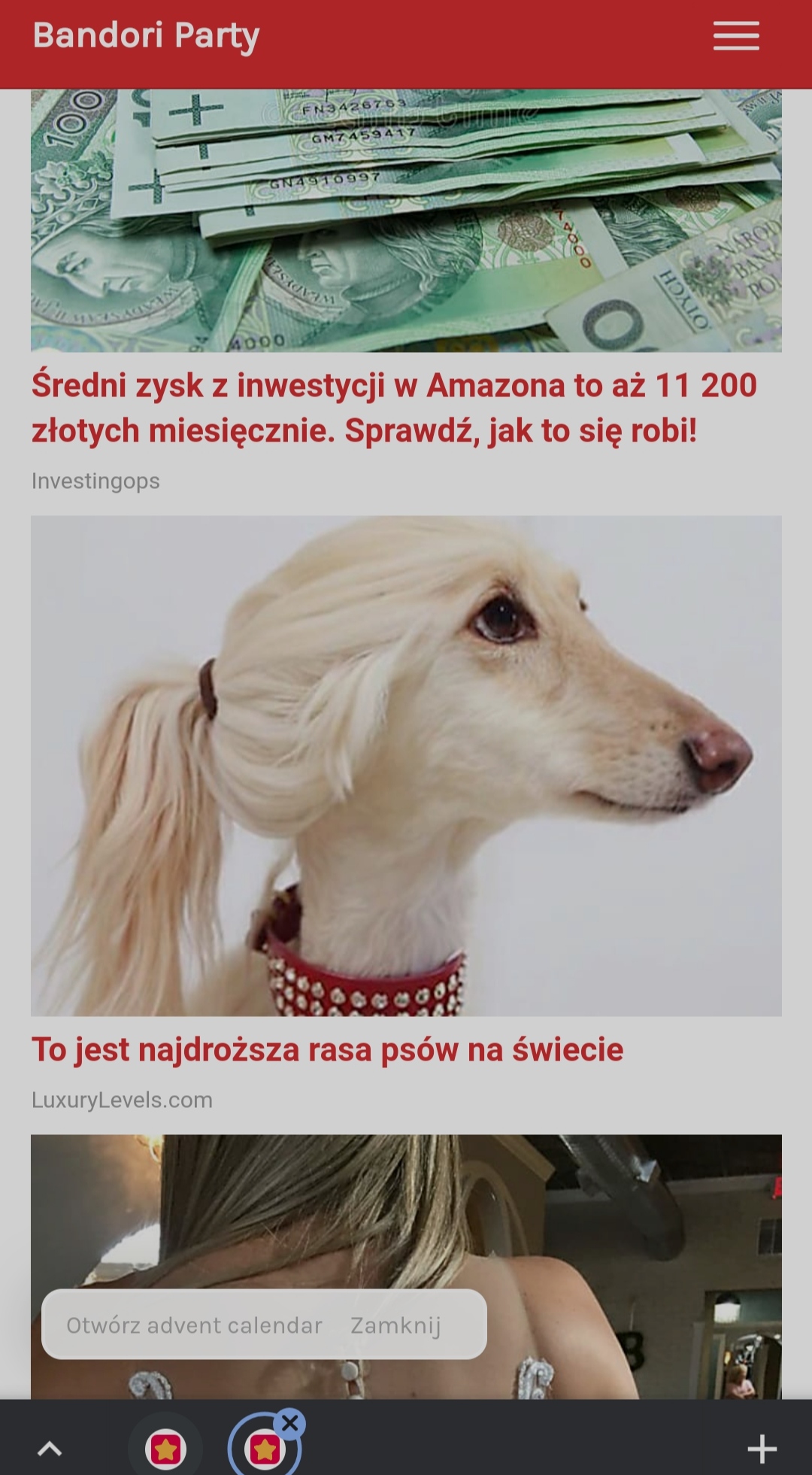Expand the tab bar with the up chevron
This screenshot has height=1475, width=812.
[x=50, y=1449]
